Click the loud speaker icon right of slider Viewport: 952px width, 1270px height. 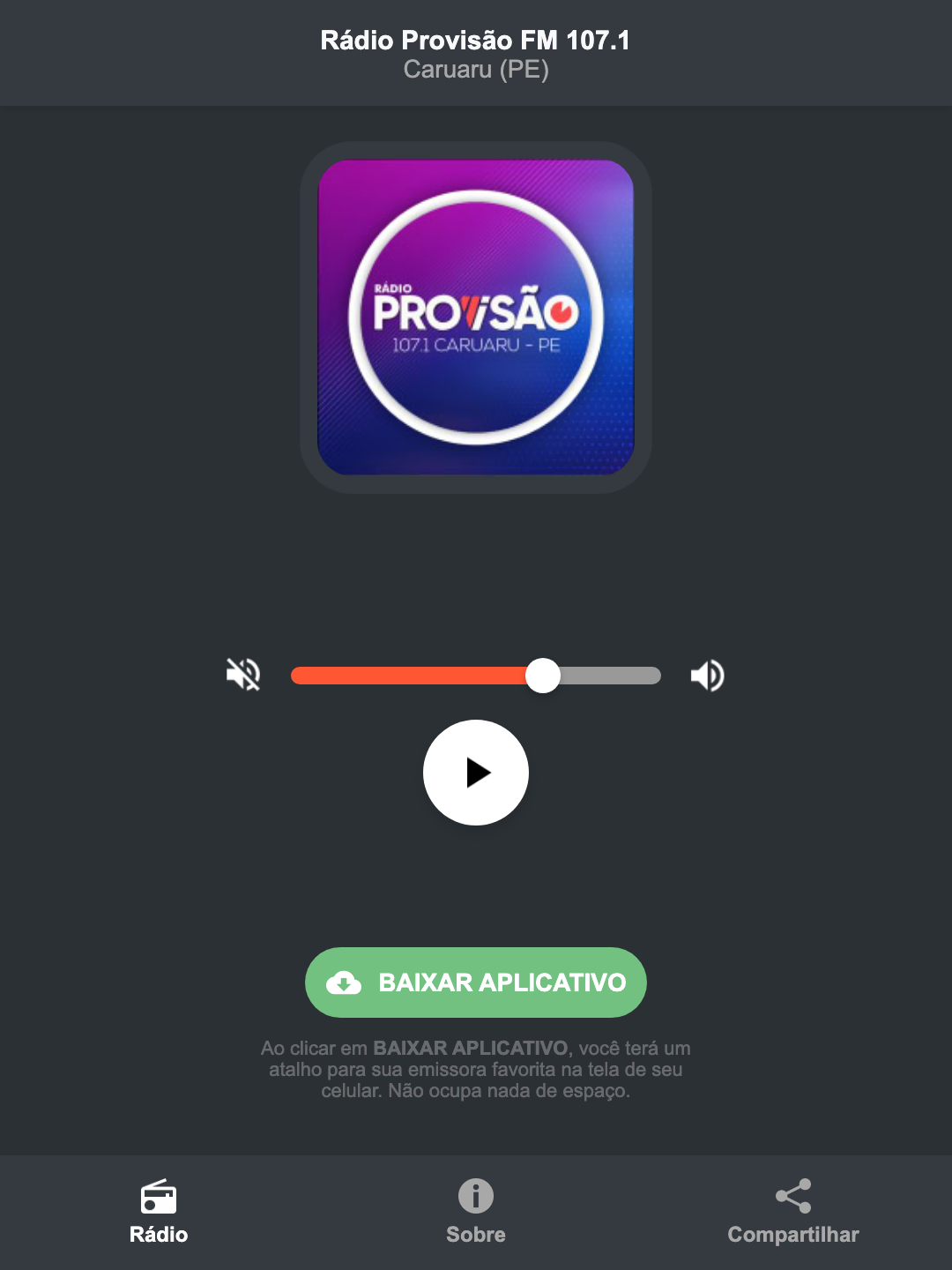[x=706, y=675]
